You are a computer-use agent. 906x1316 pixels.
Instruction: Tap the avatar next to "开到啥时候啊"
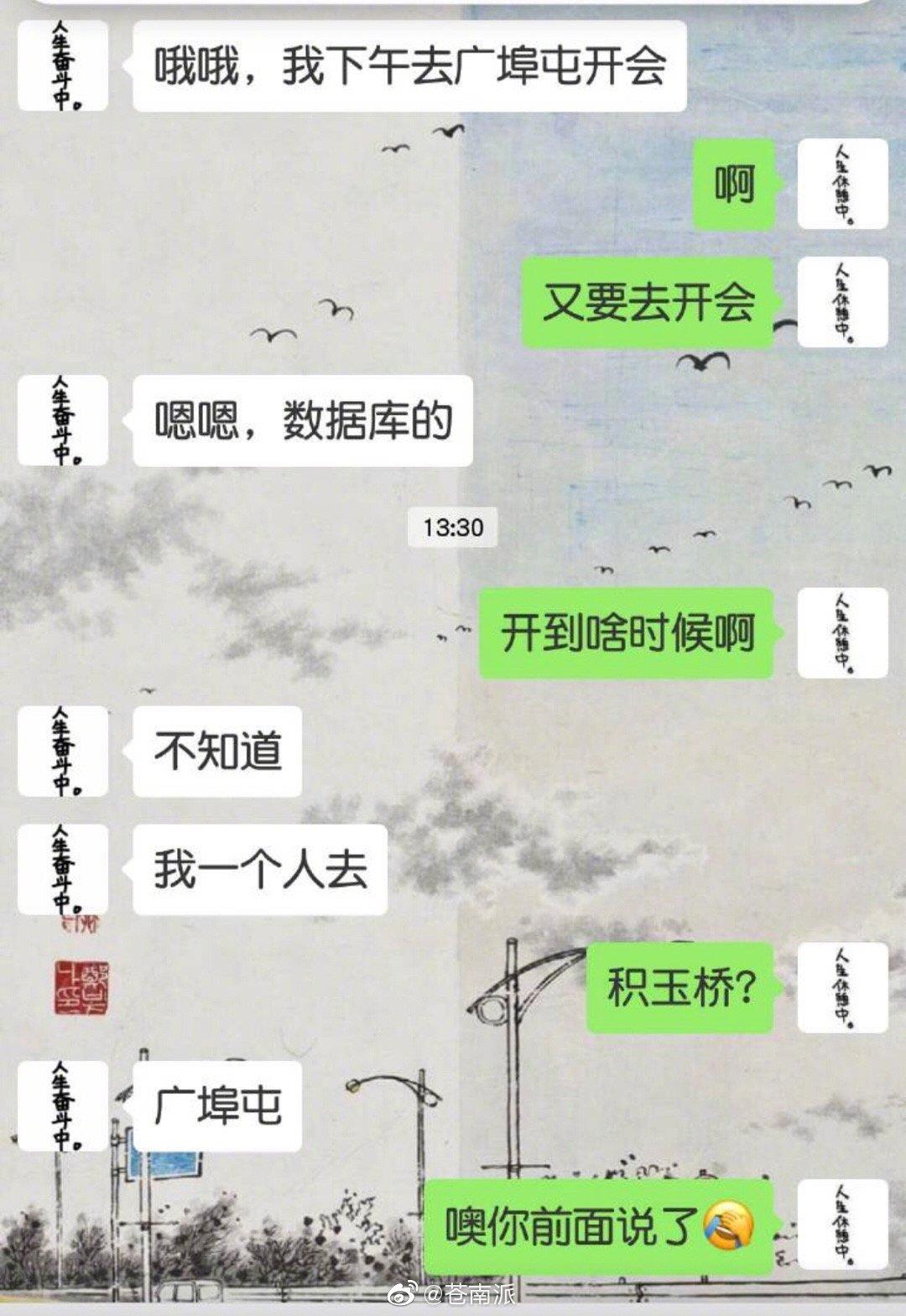pos(842,632)
